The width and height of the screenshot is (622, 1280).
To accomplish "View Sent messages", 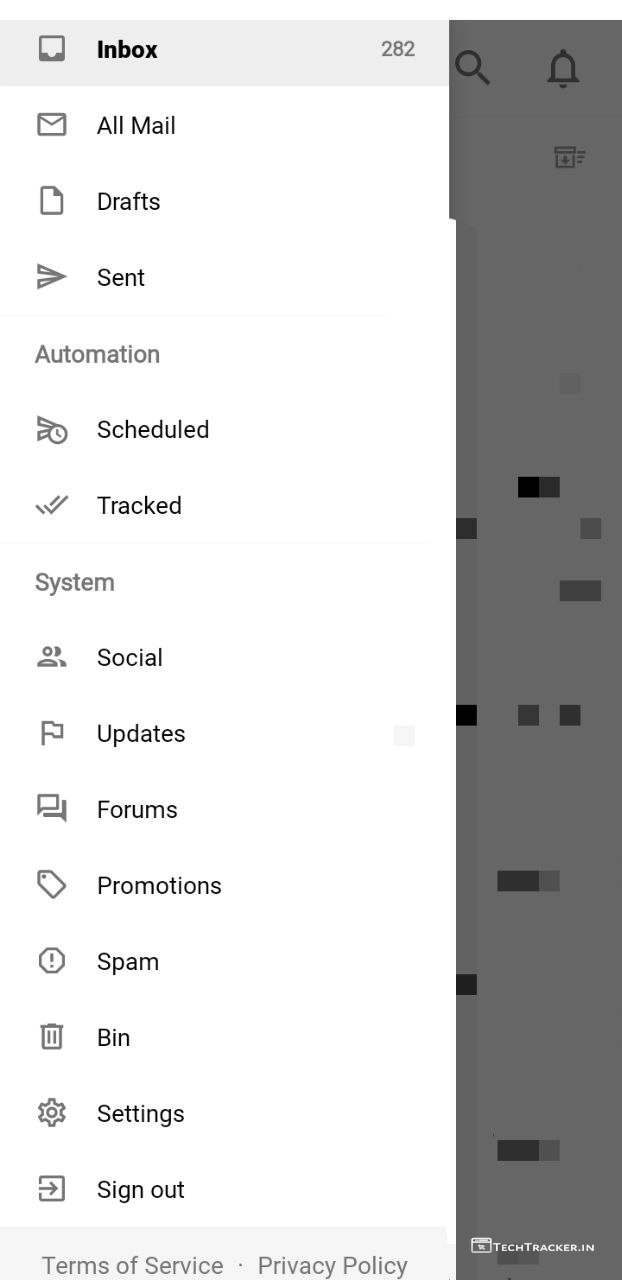I will tap(120, 278).
